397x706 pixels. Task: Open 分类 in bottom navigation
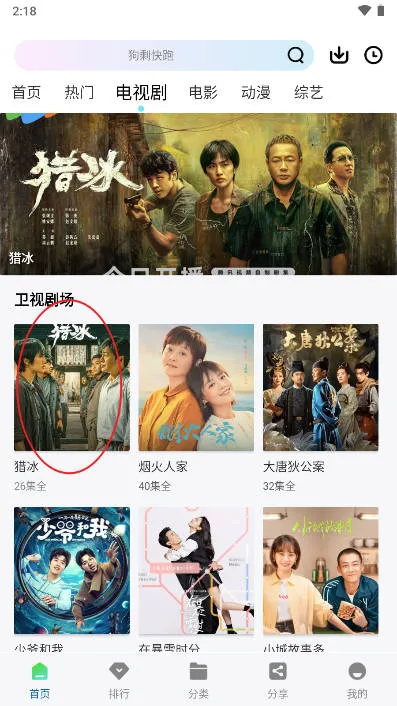click(198, 680)
